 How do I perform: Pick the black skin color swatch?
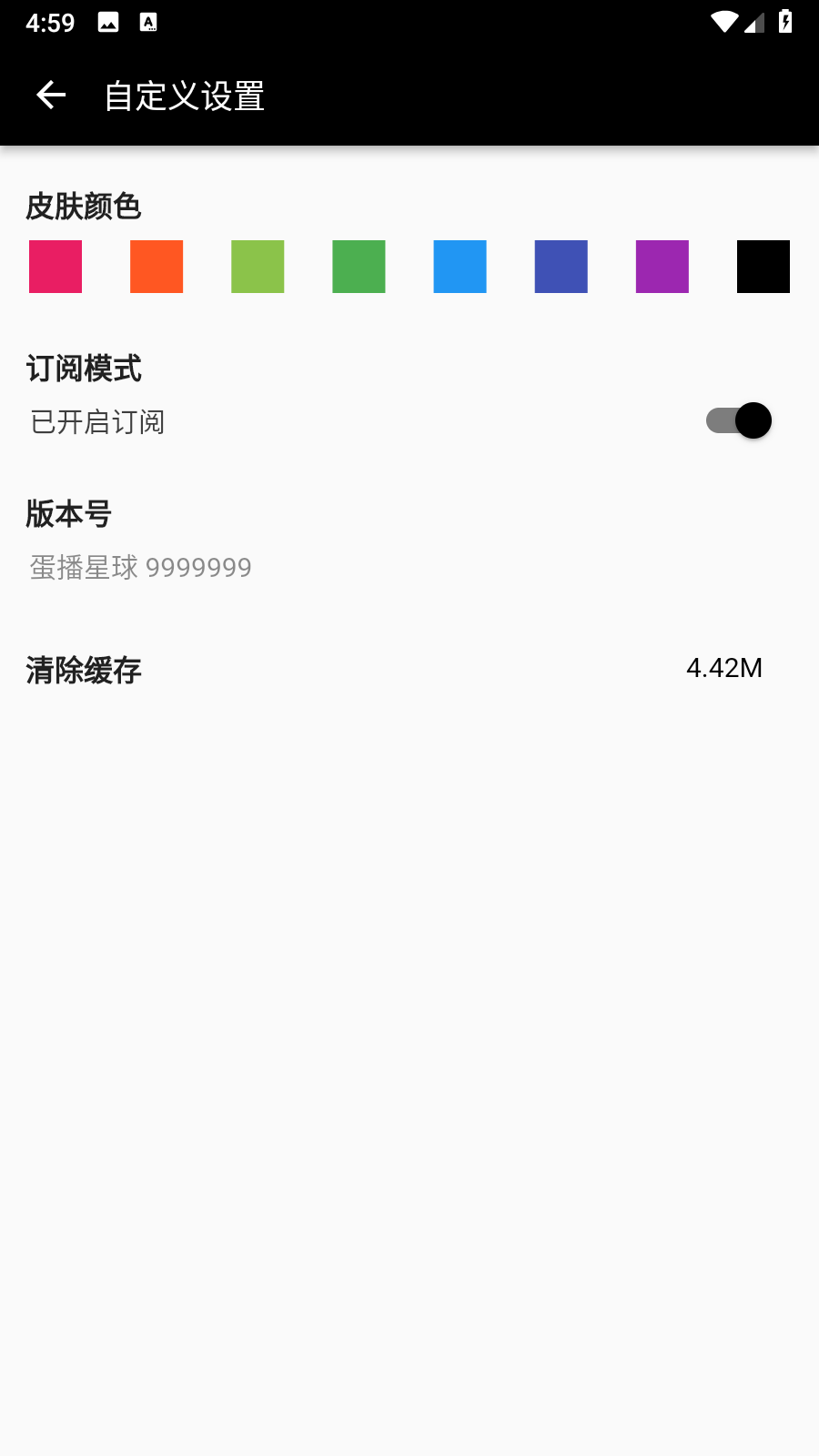tap(763, 267)
